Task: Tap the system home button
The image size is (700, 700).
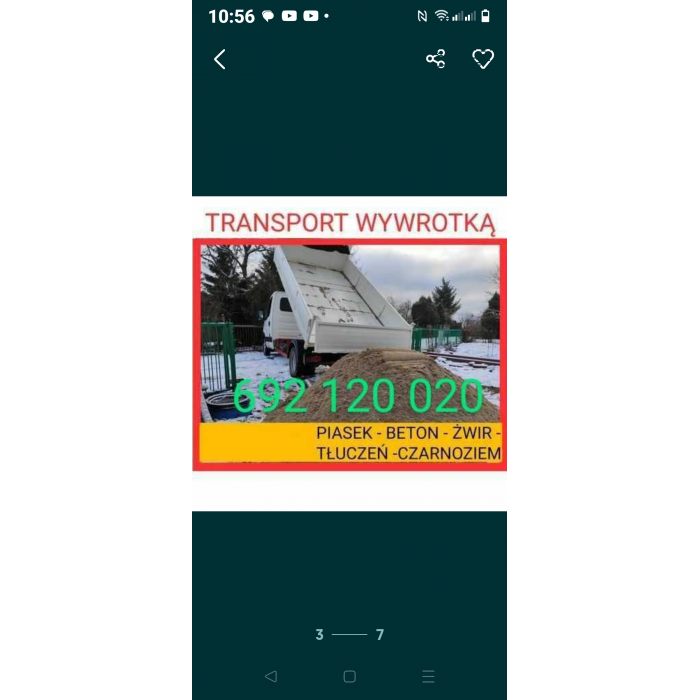Action: click(x=349, y=676)
